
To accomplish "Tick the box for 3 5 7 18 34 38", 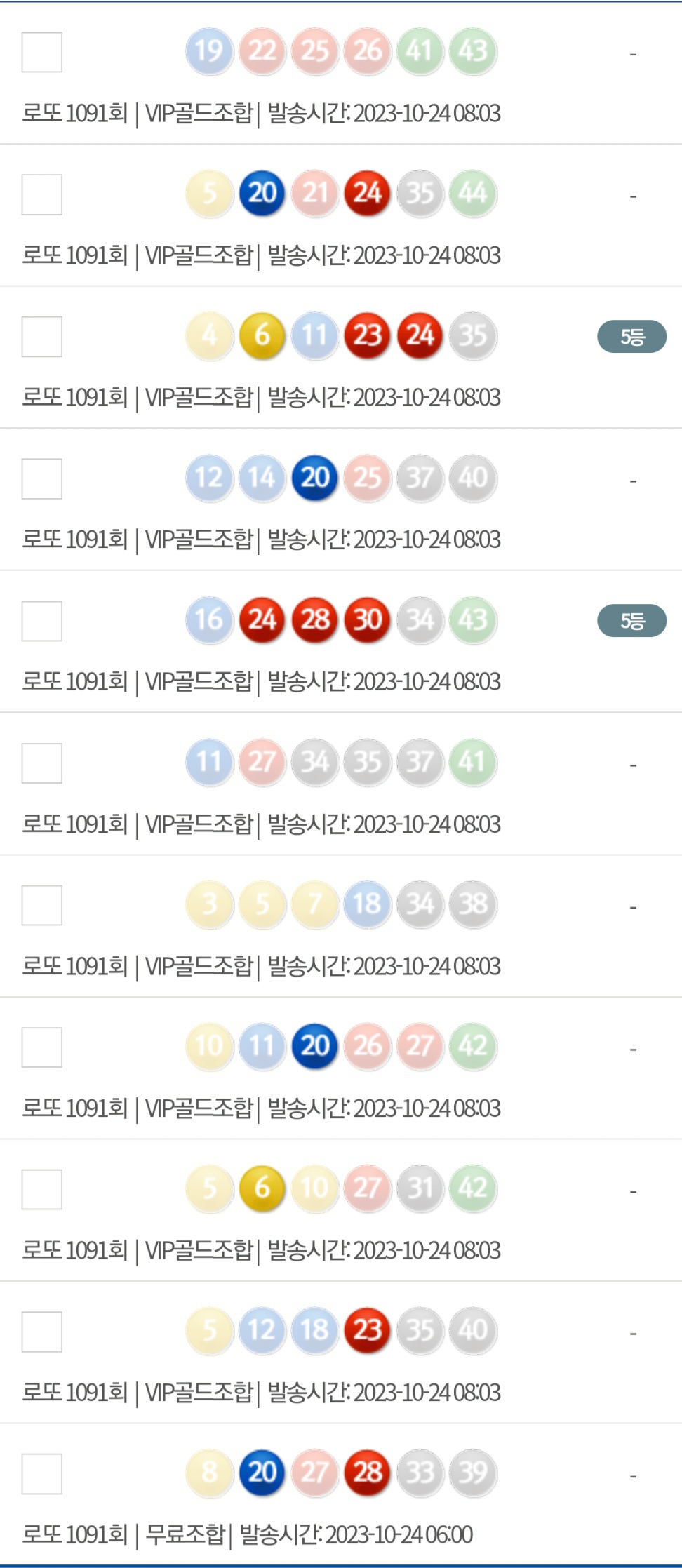I will tap(42, 905).
